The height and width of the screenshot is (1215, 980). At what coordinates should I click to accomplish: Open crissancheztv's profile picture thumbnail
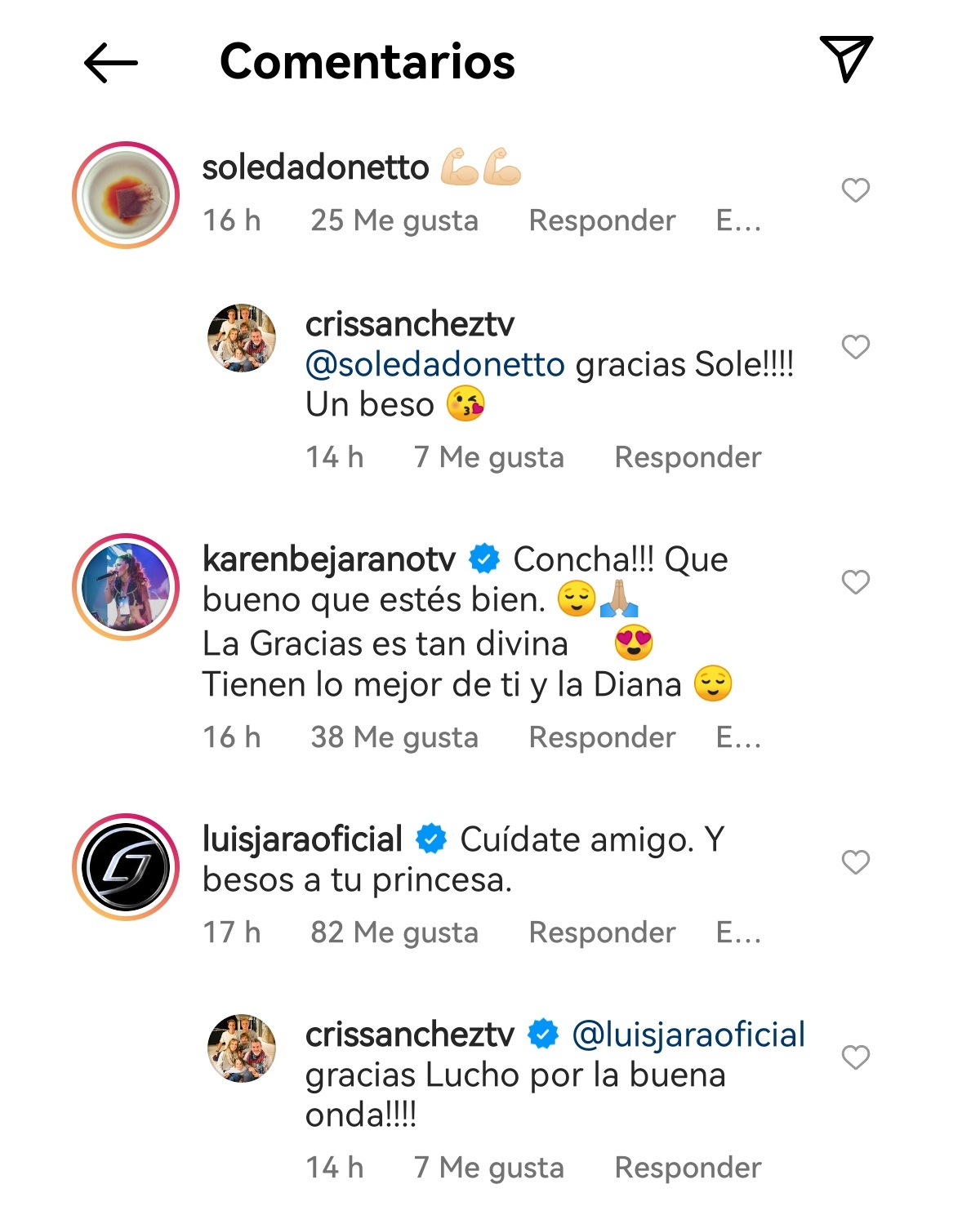tap(243, 336)
